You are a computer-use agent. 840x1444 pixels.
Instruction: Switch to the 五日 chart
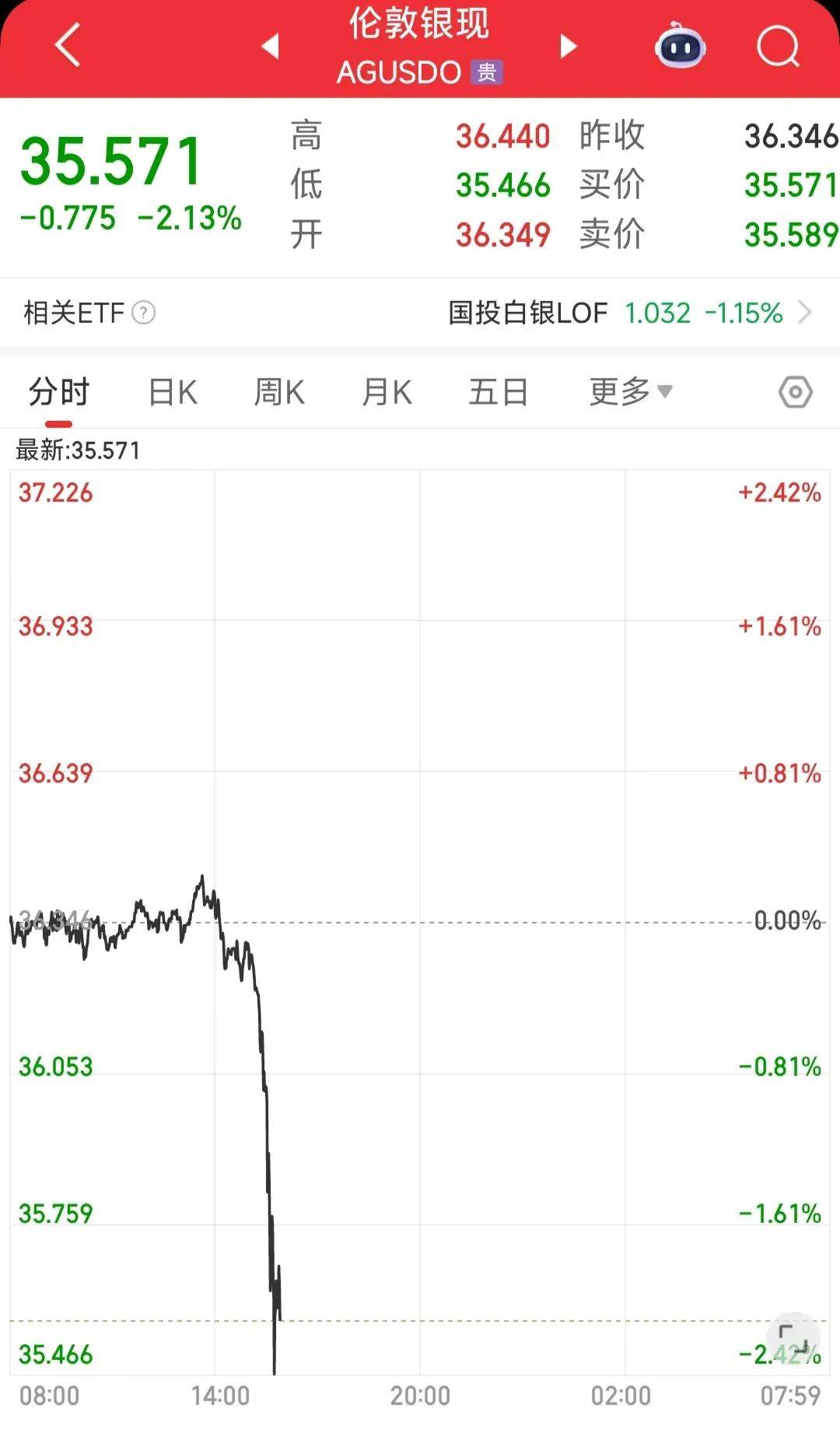point(498,392)
